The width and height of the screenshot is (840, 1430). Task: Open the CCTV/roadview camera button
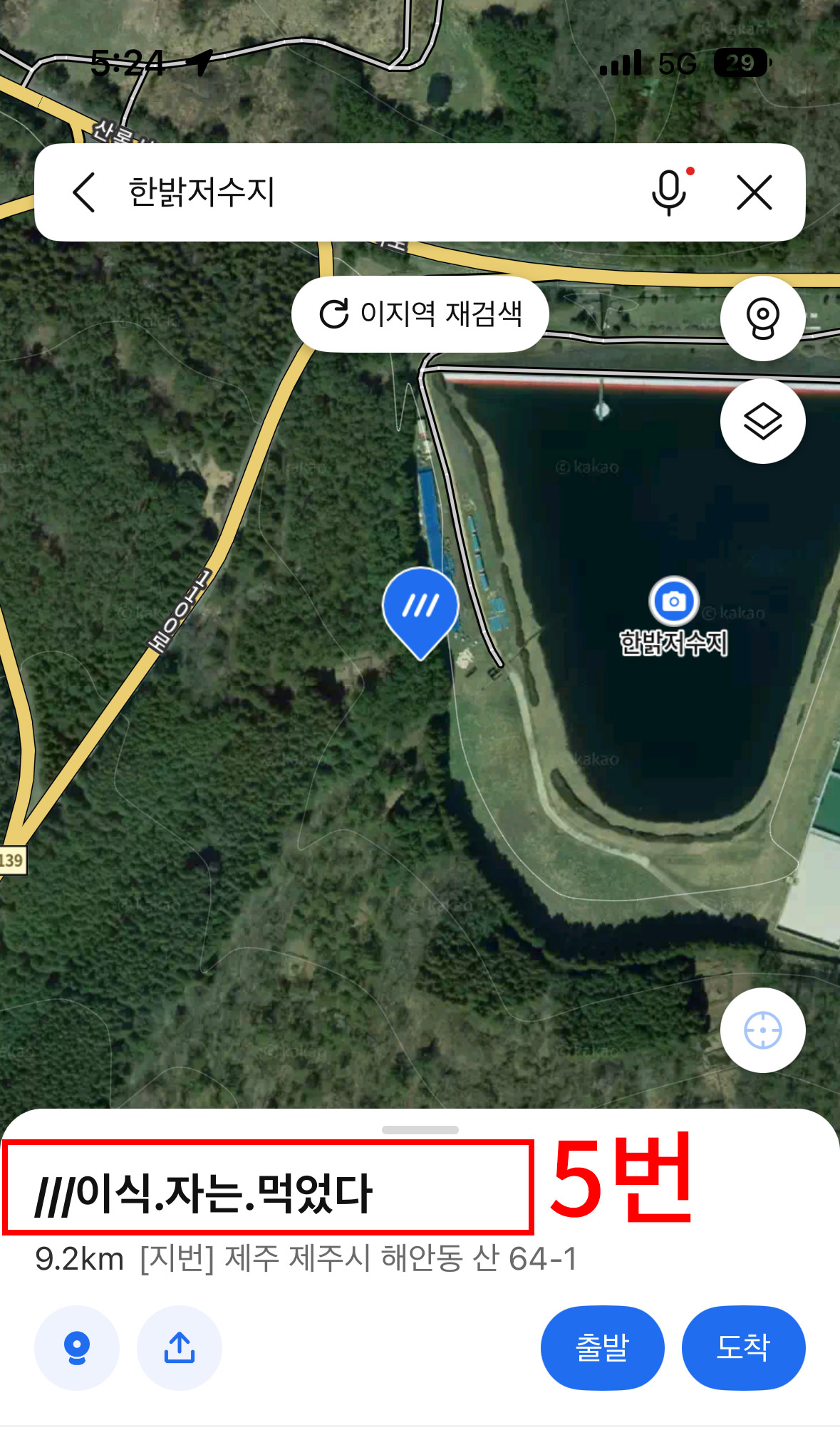763,318
